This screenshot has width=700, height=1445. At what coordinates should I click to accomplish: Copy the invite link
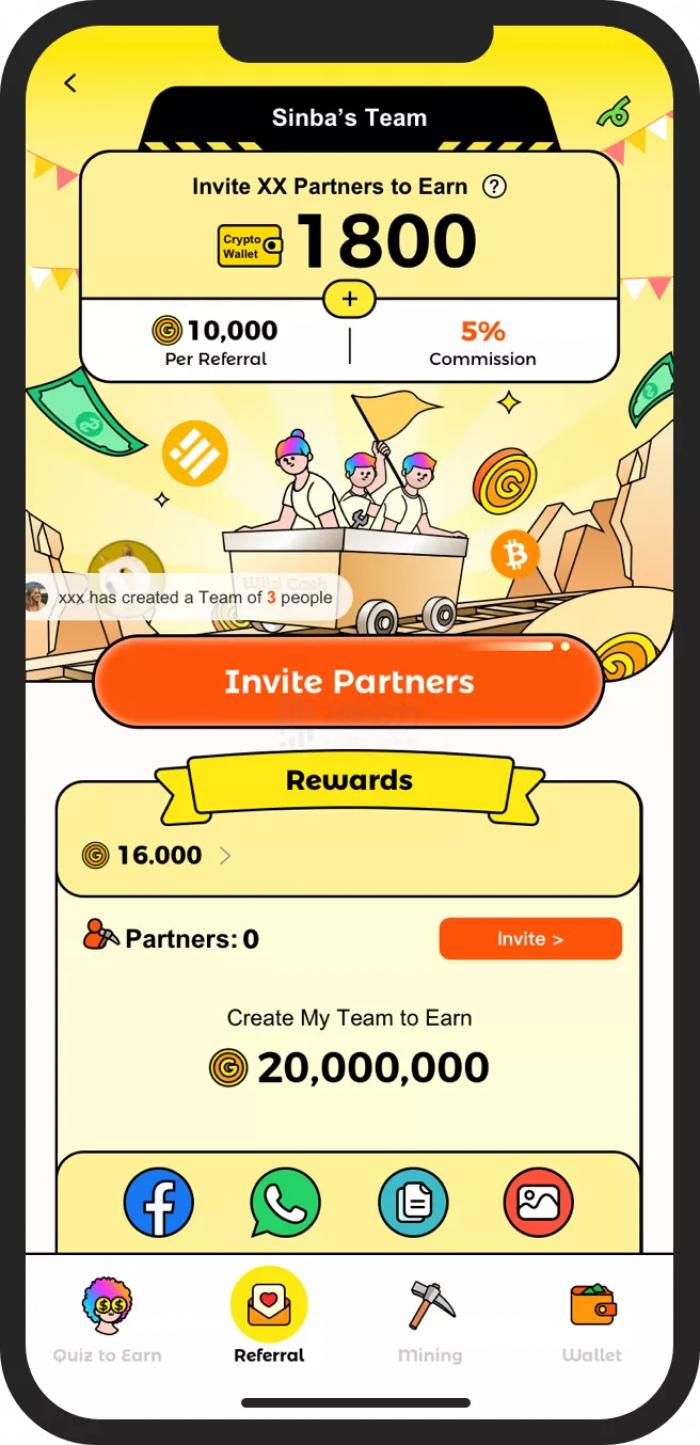[x=413, y=1203]
